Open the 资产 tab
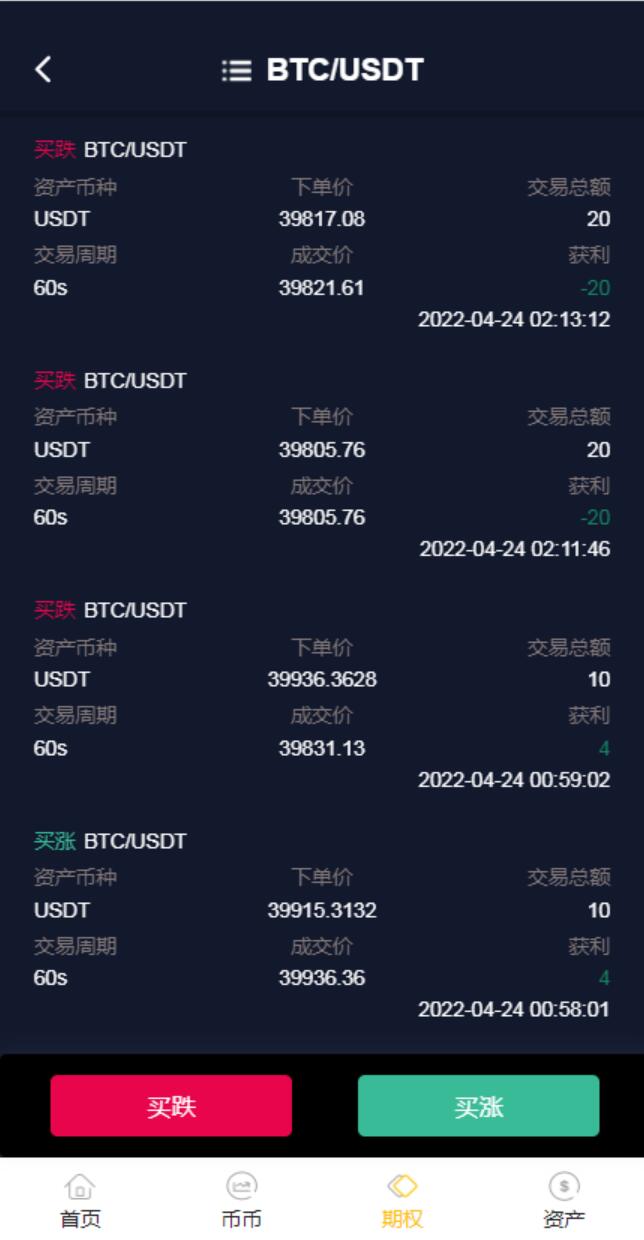Image resolution: width=644 pixels, height=1240 pixels. pos(563,1201)
